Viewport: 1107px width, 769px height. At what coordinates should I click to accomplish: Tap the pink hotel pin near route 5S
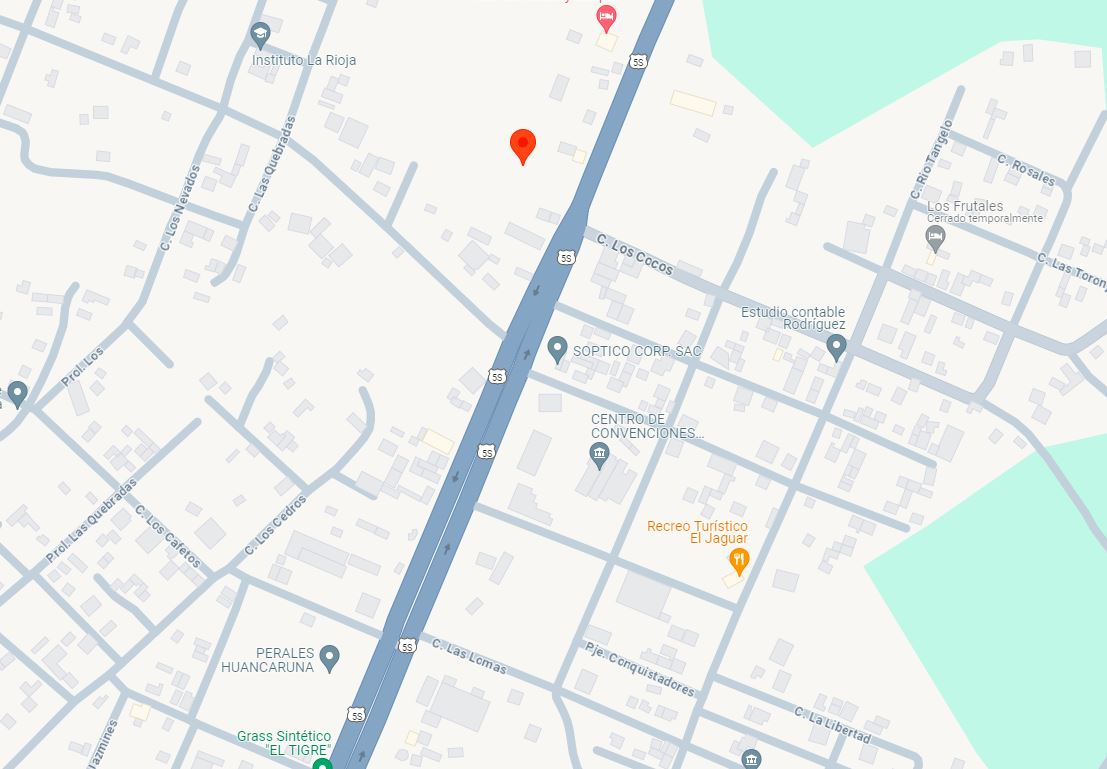(606, 17)
